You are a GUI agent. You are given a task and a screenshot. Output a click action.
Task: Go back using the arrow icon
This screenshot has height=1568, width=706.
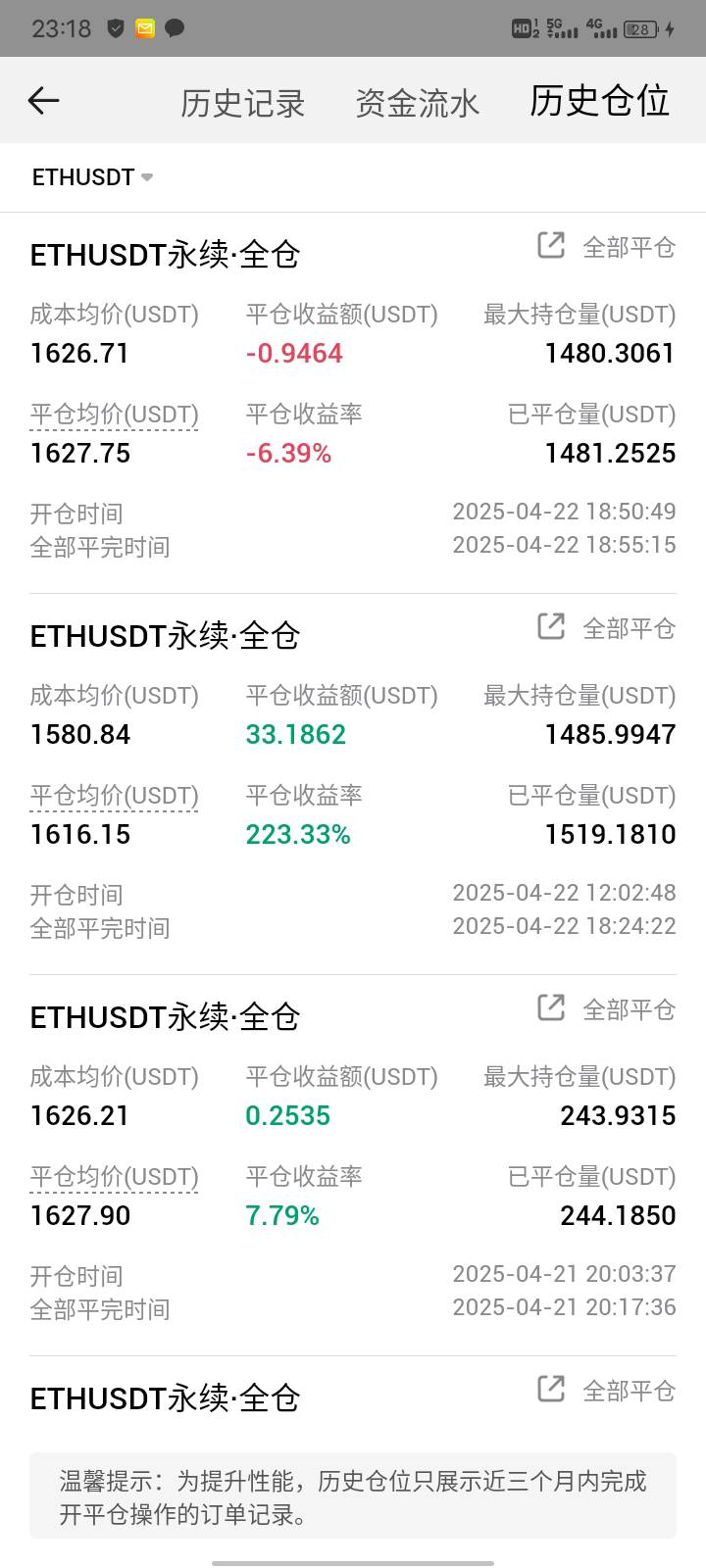(x=44, y=100)
